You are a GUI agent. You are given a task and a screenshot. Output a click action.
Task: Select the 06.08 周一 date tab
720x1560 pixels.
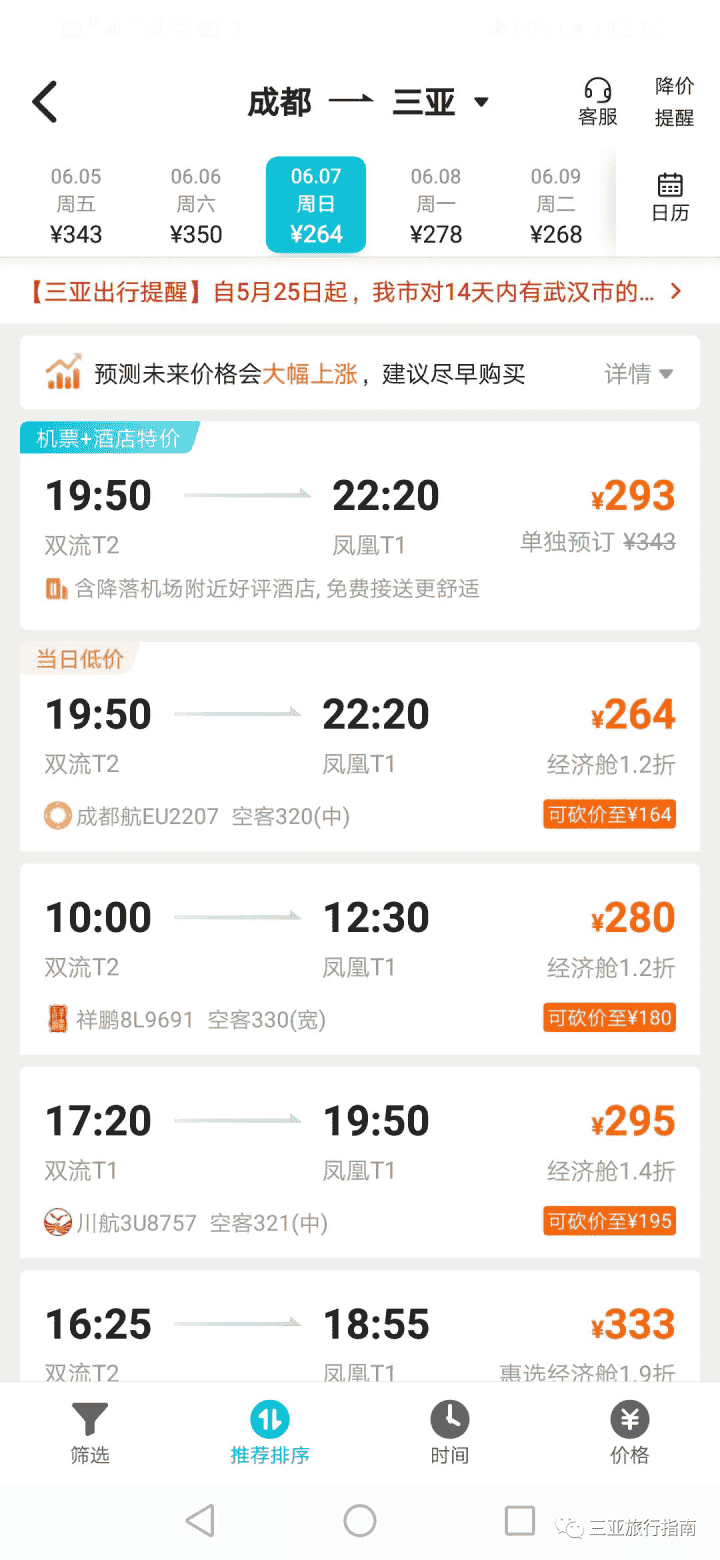(x=436, y=204)
